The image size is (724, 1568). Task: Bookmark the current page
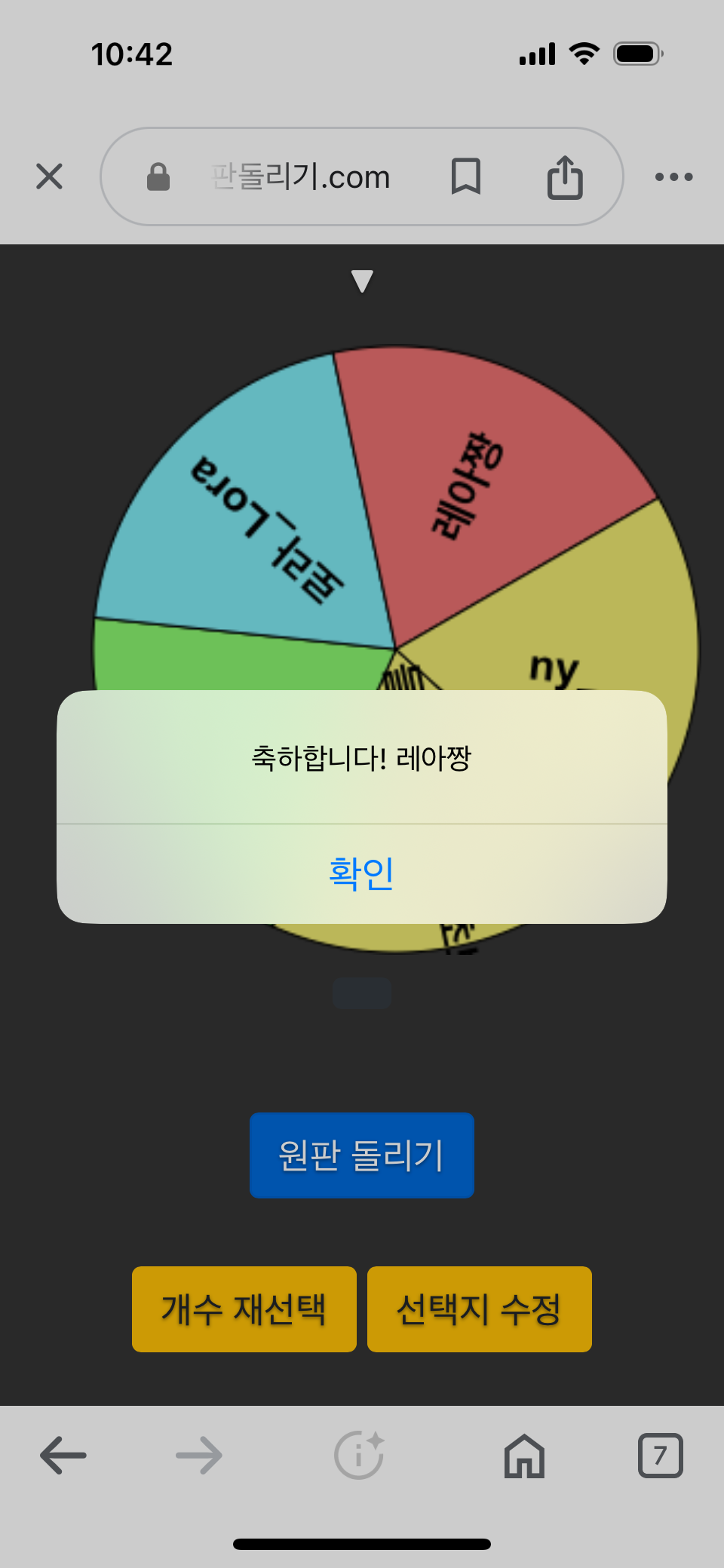click(x=465, y=176)
